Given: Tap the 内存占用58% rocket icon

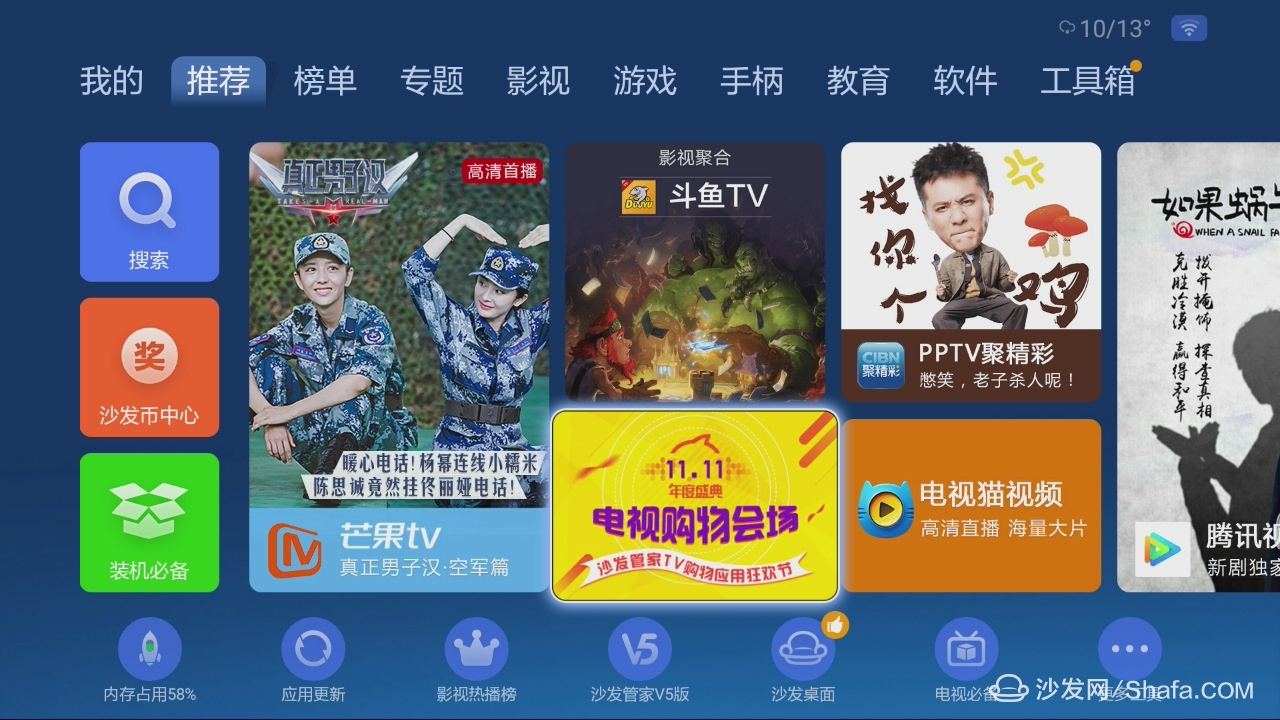Looking at the screenshot, I should (150, 650).
